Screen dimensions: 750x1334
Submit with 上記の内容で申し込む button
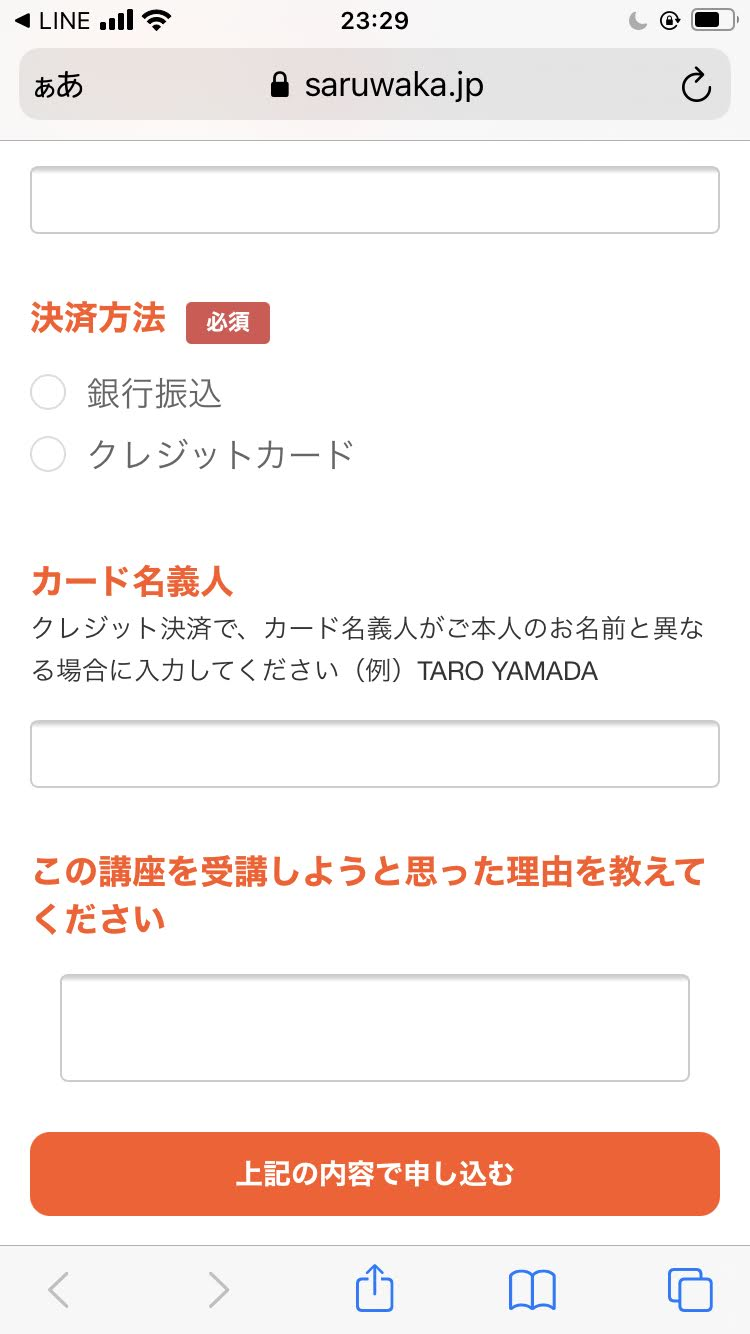point(375,1174)
